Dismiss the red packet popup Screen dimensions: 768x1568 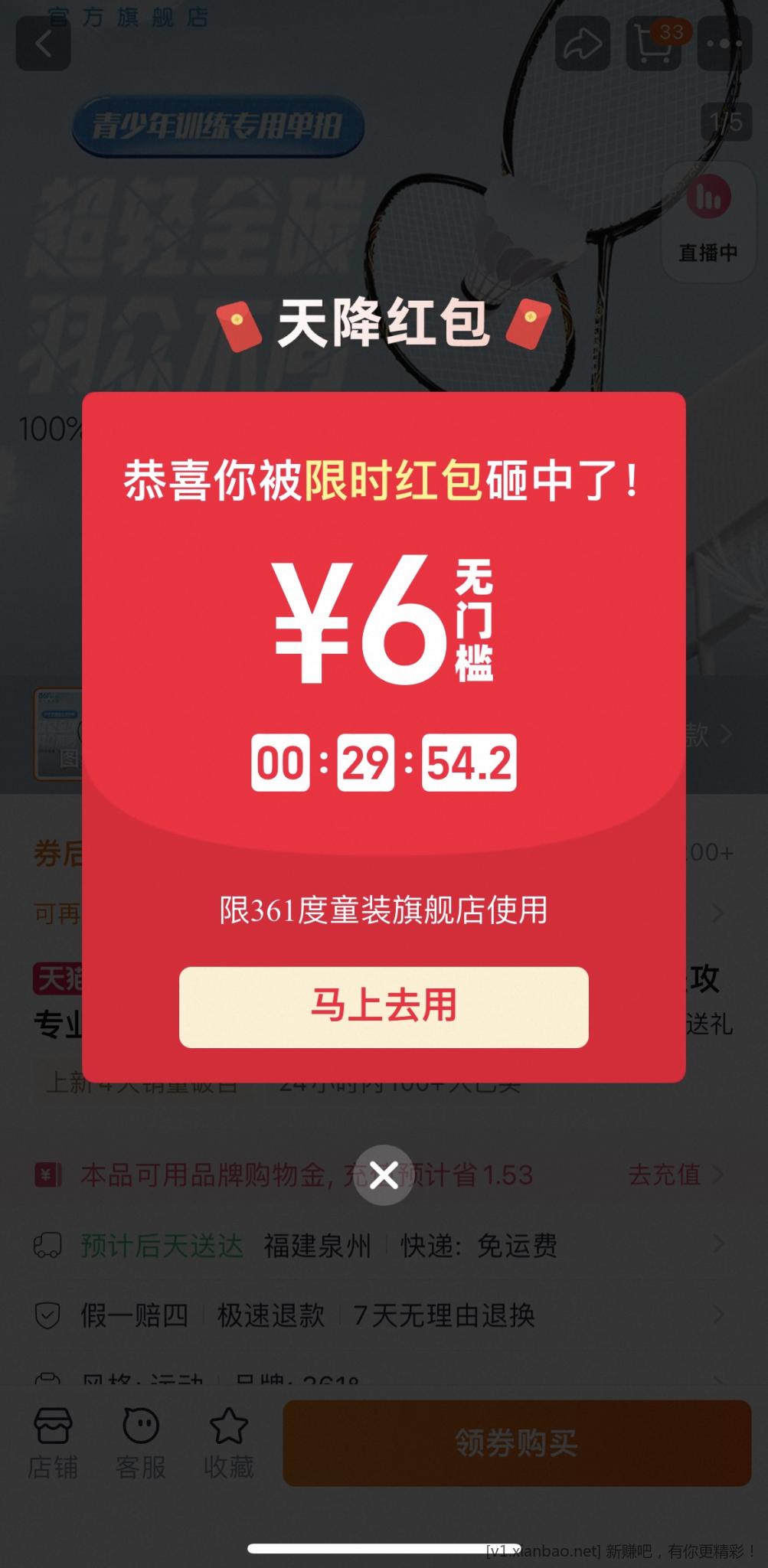tap(384, 1174)
